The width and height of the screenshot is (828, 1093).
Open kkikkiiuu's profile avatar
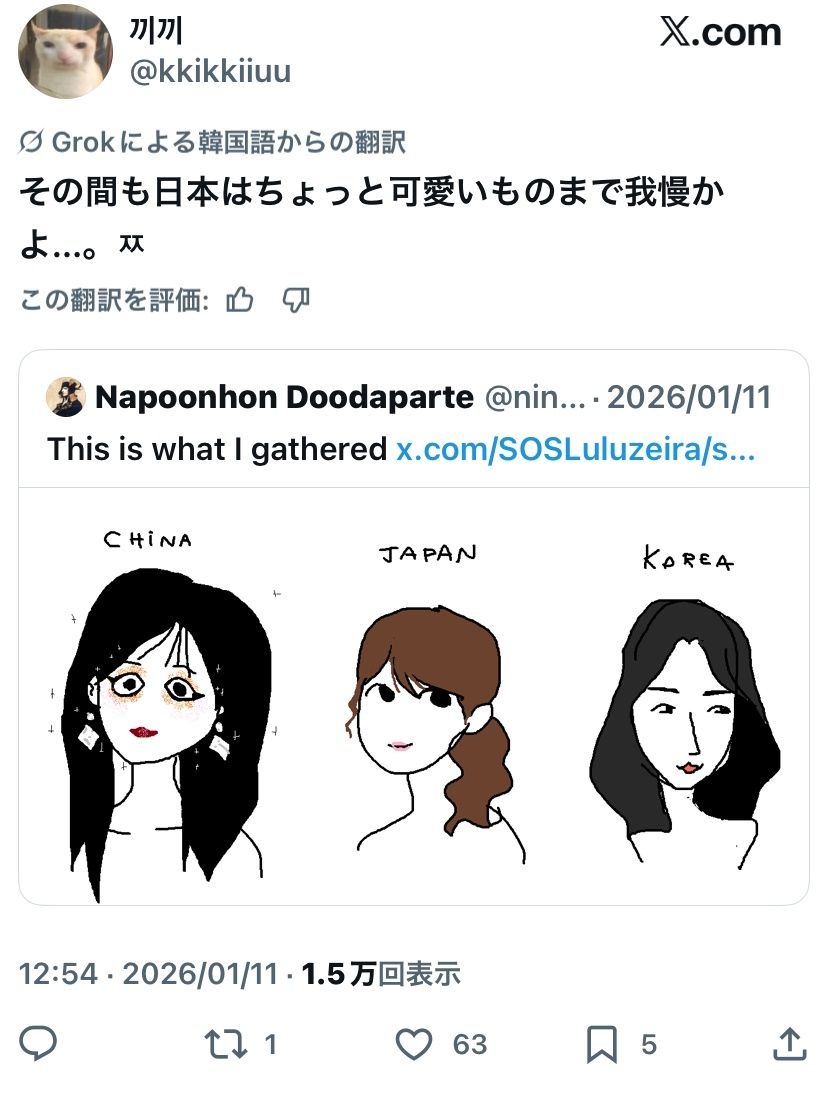coord(66,51)
